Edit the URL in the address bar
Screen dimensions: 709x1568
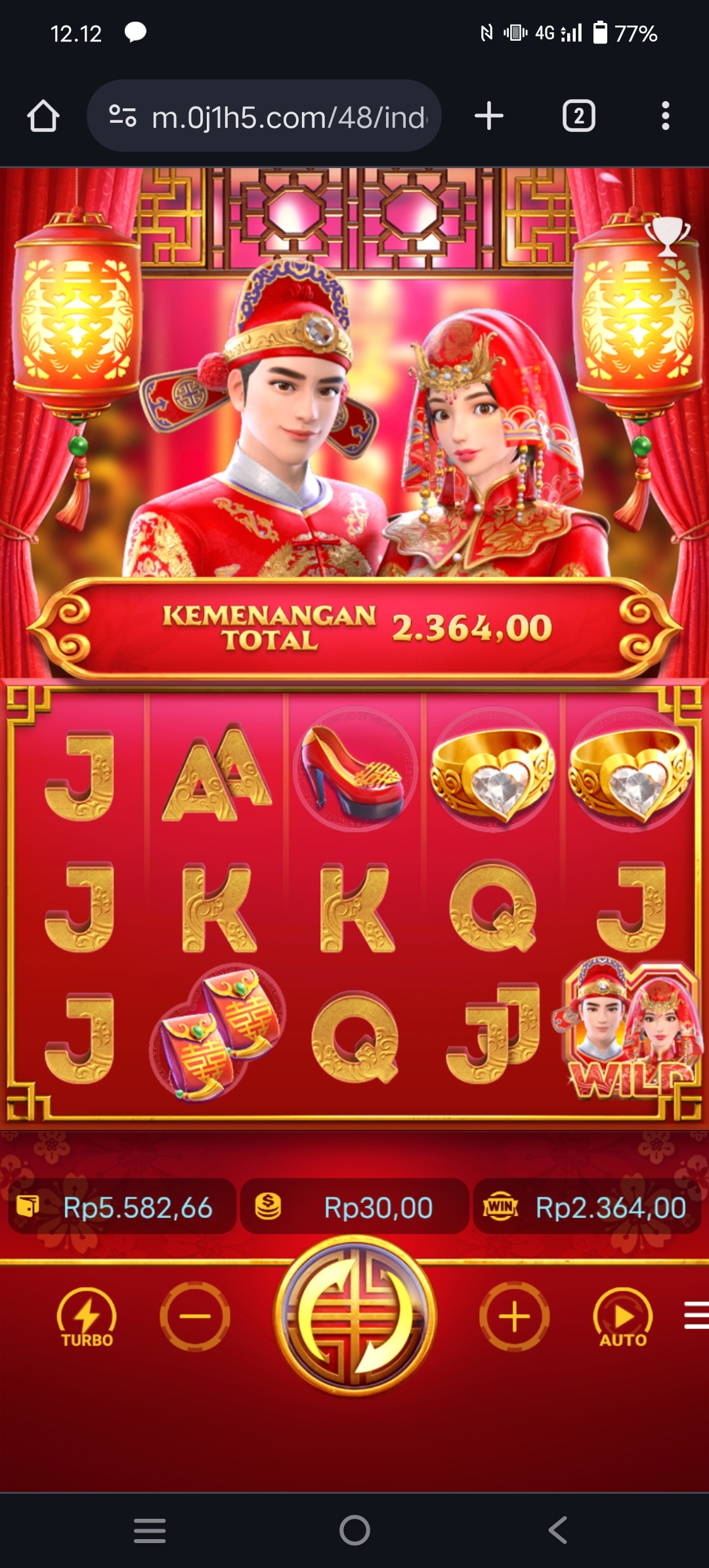pyautogui.click(x=289, y=117)
